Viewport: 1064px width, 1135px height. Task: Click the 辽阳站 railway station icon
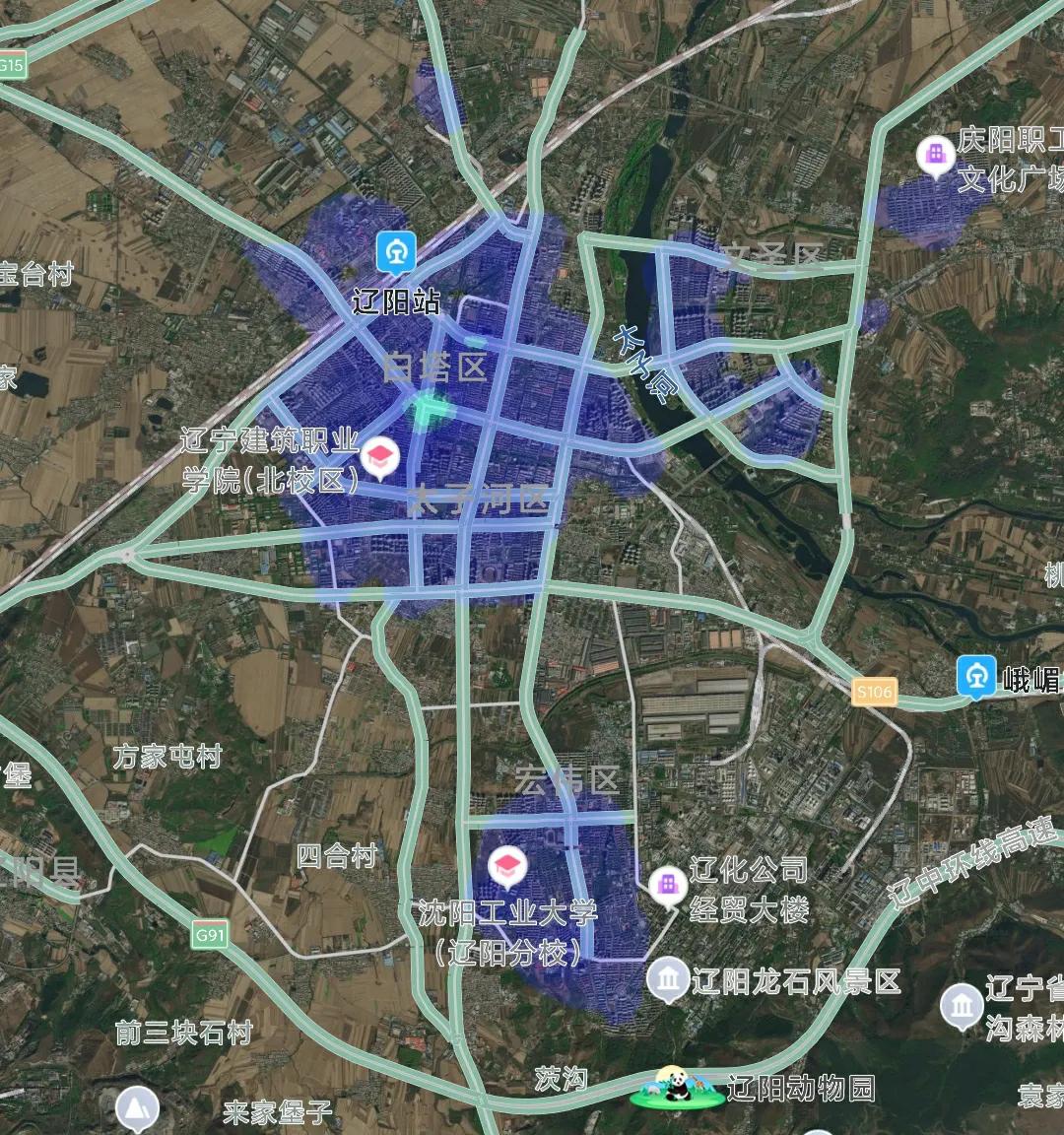[x=397, y=254]
